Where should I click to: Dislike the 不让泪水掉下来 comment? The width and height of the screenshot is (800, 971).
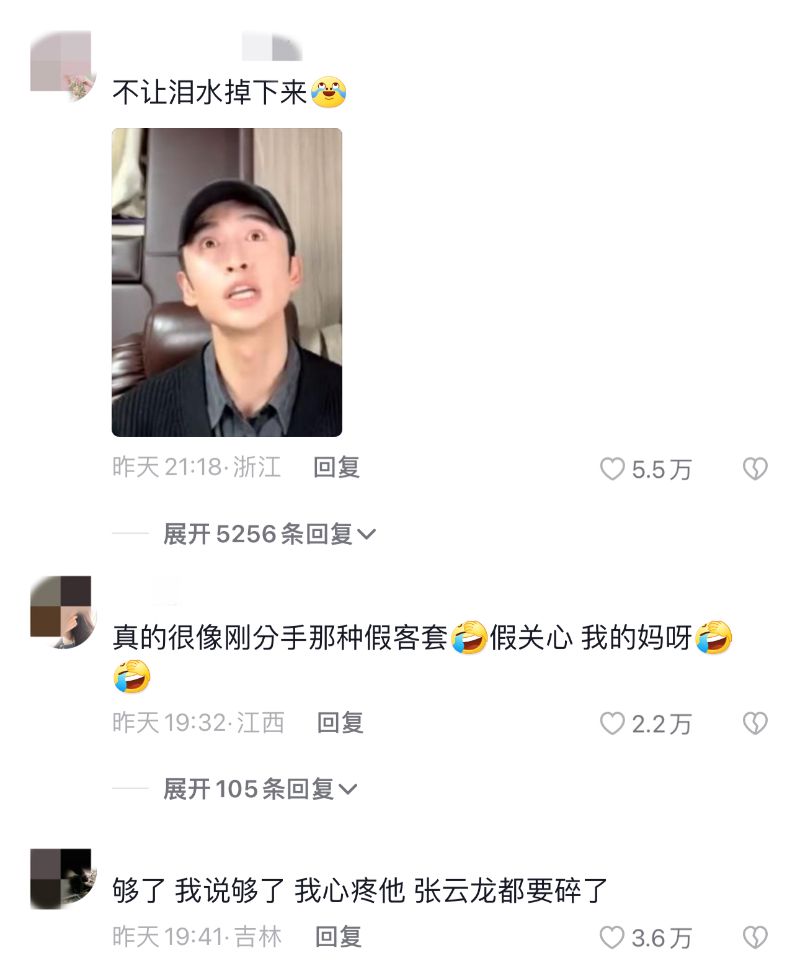(755, 468)
